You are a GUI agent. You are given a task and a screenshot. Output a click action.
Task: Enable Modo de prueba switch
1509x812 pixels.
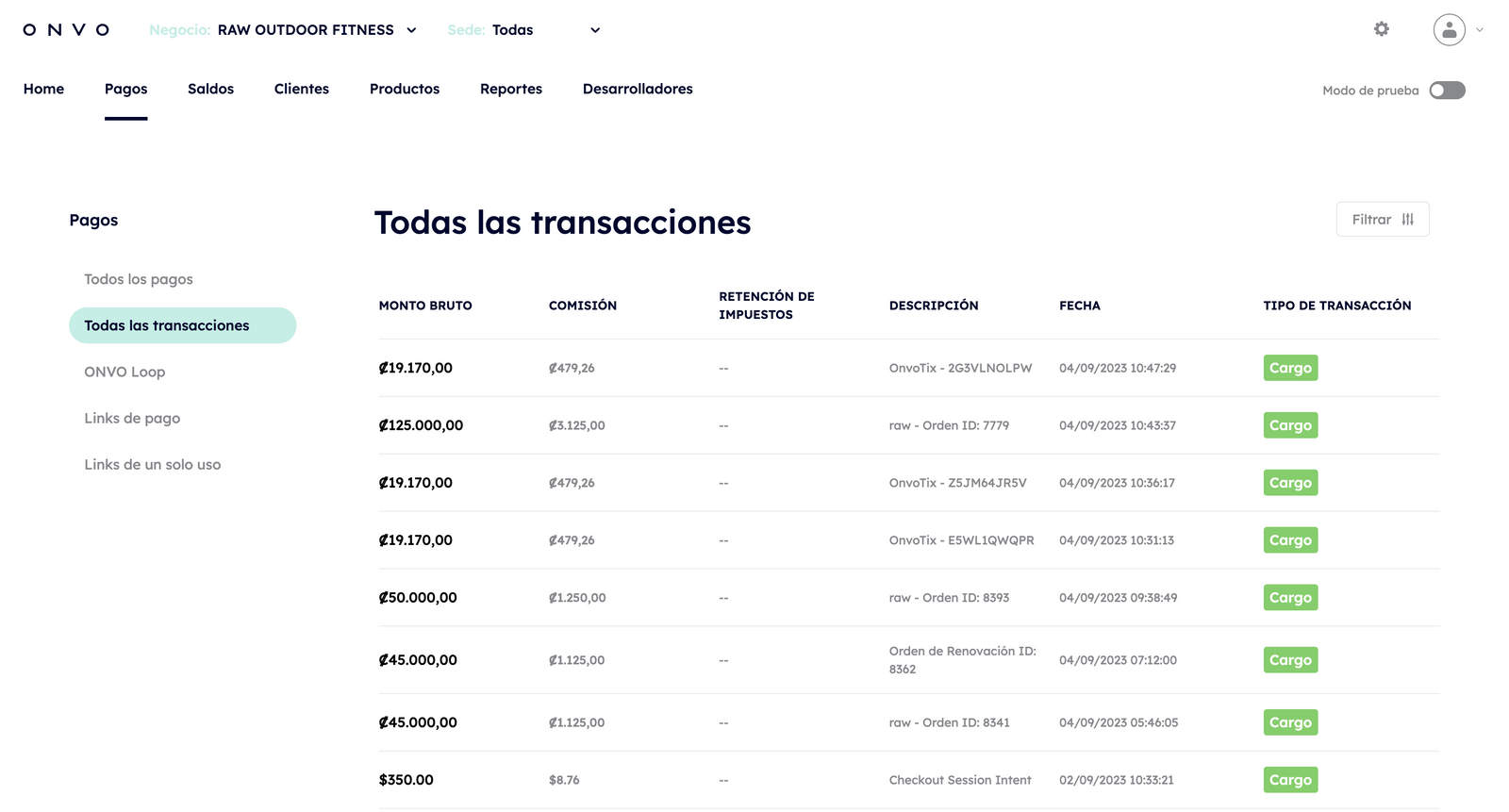pos(1447,91)
